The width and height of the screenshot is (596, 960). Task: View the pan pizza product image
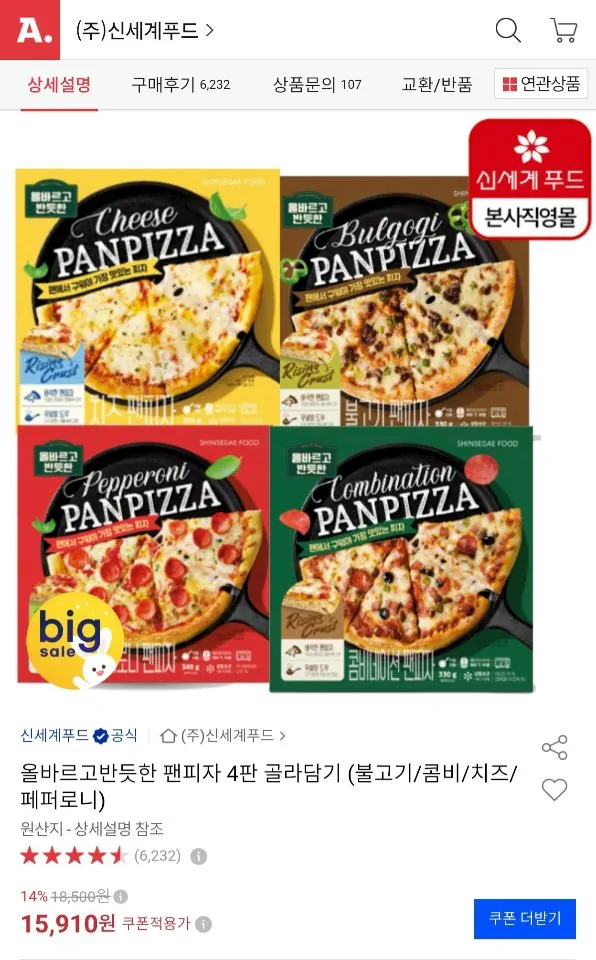[x=276, y=430]
